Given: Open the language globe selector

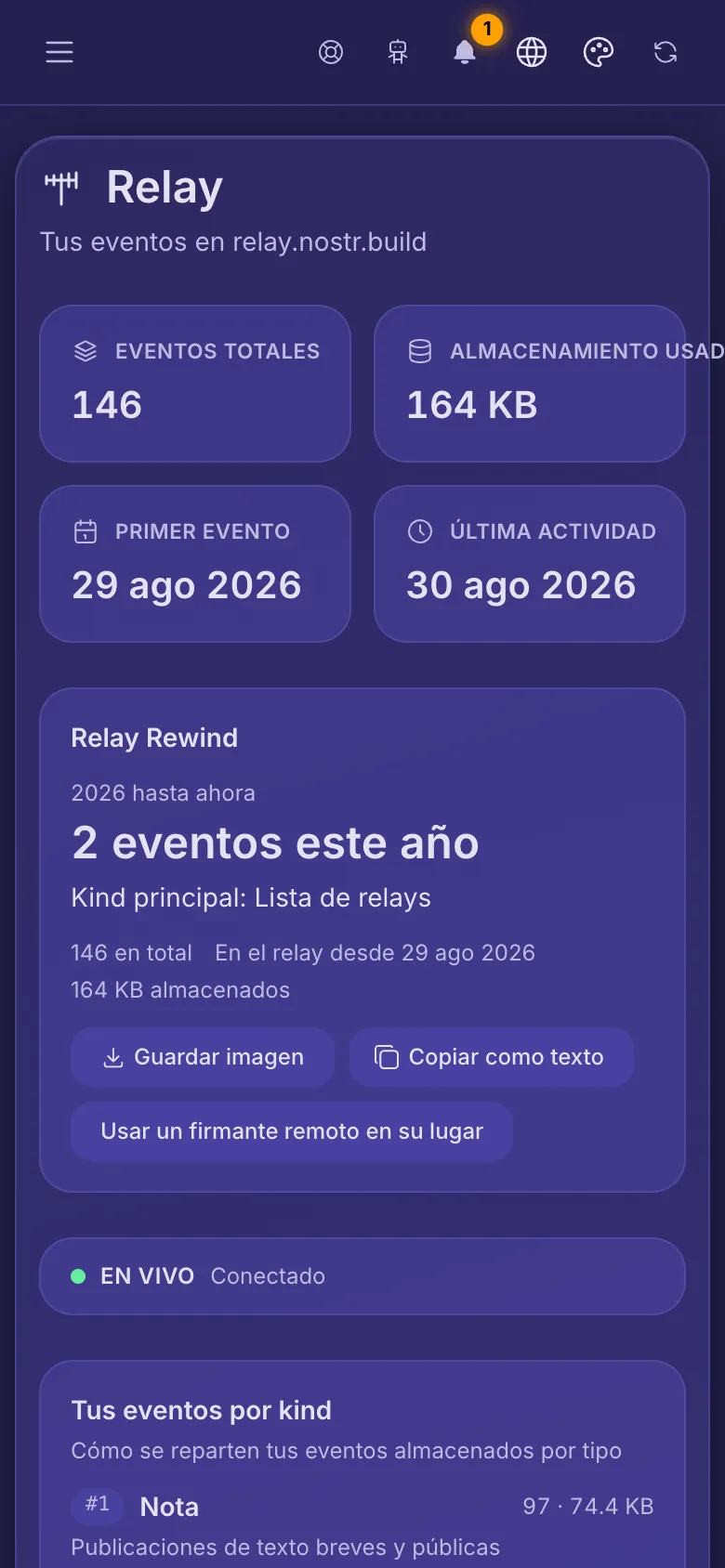Looking at the screenshot, I should (x=532, y=52).
